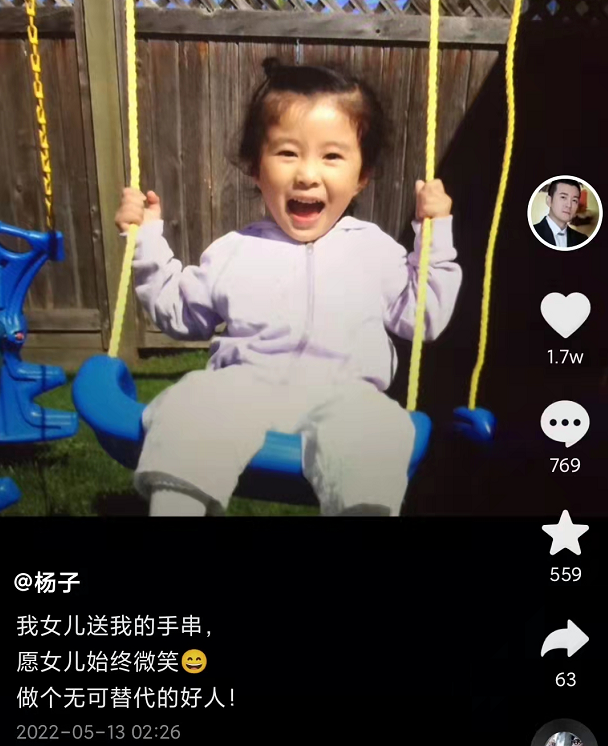This screenshot has height=746, width=608.
Task: Like this video with the heart icon
Action: [x=565, y=315]
